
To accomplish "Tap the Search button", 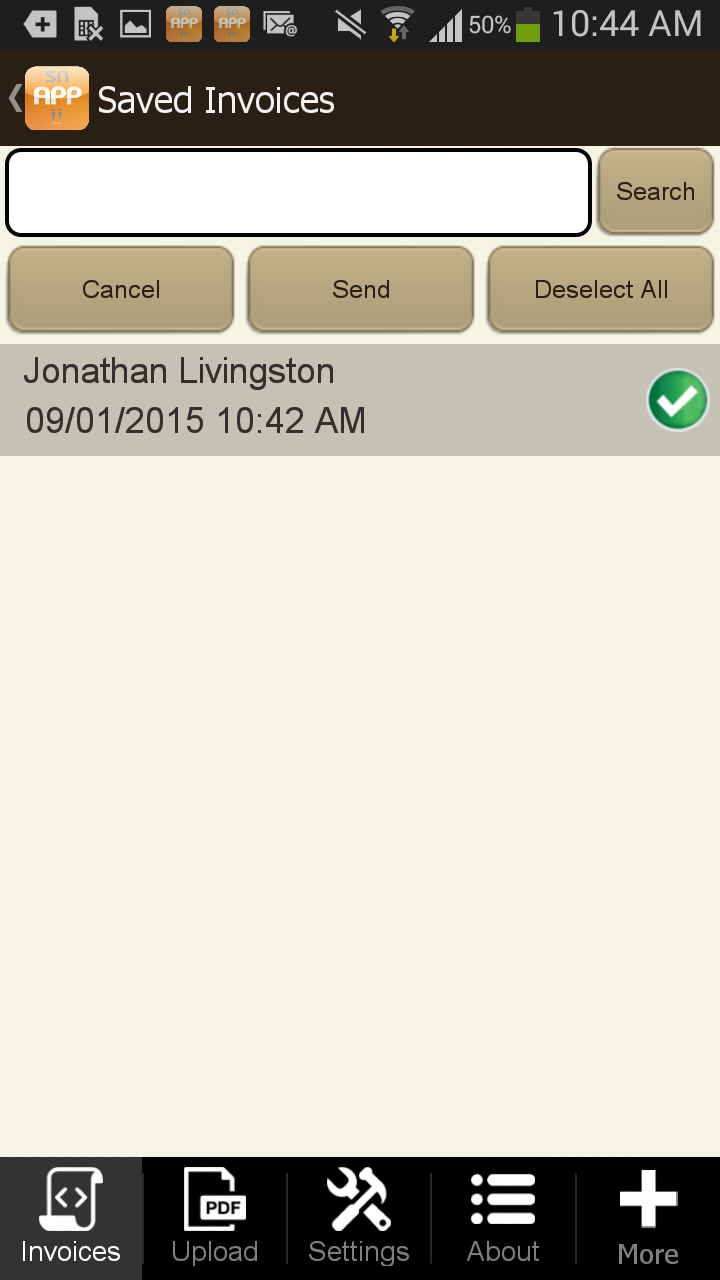I will pyautogui.click(x=655, y=192).
